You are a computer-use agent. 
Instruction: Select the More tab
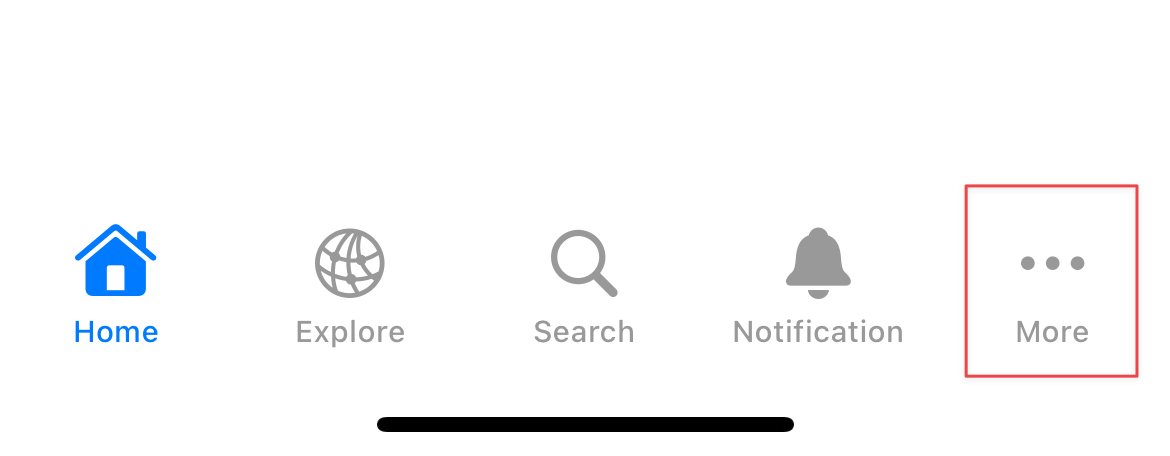(1052, 283)
